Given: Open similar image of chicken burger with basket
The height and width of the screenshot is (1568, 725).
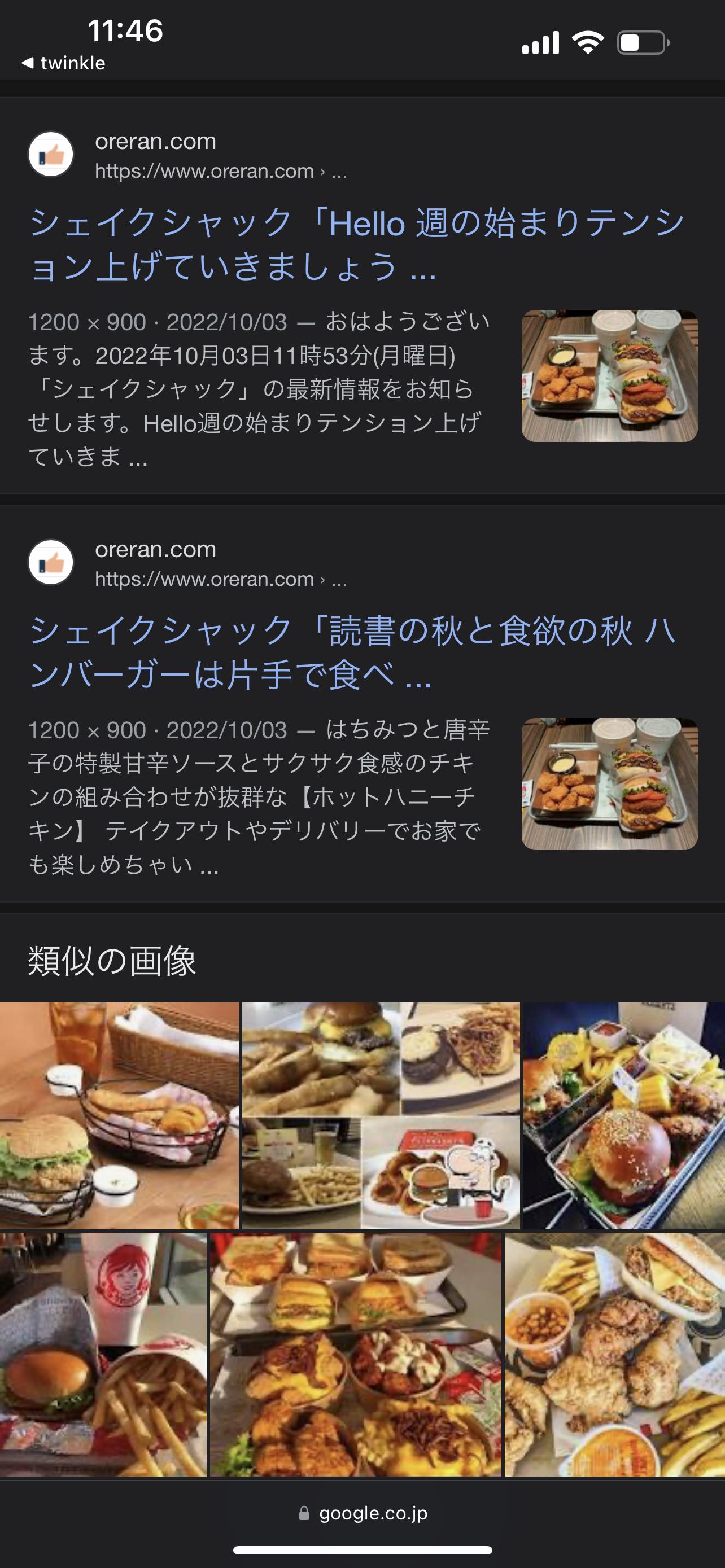Looking at the screenshot, I should 119,1115.
